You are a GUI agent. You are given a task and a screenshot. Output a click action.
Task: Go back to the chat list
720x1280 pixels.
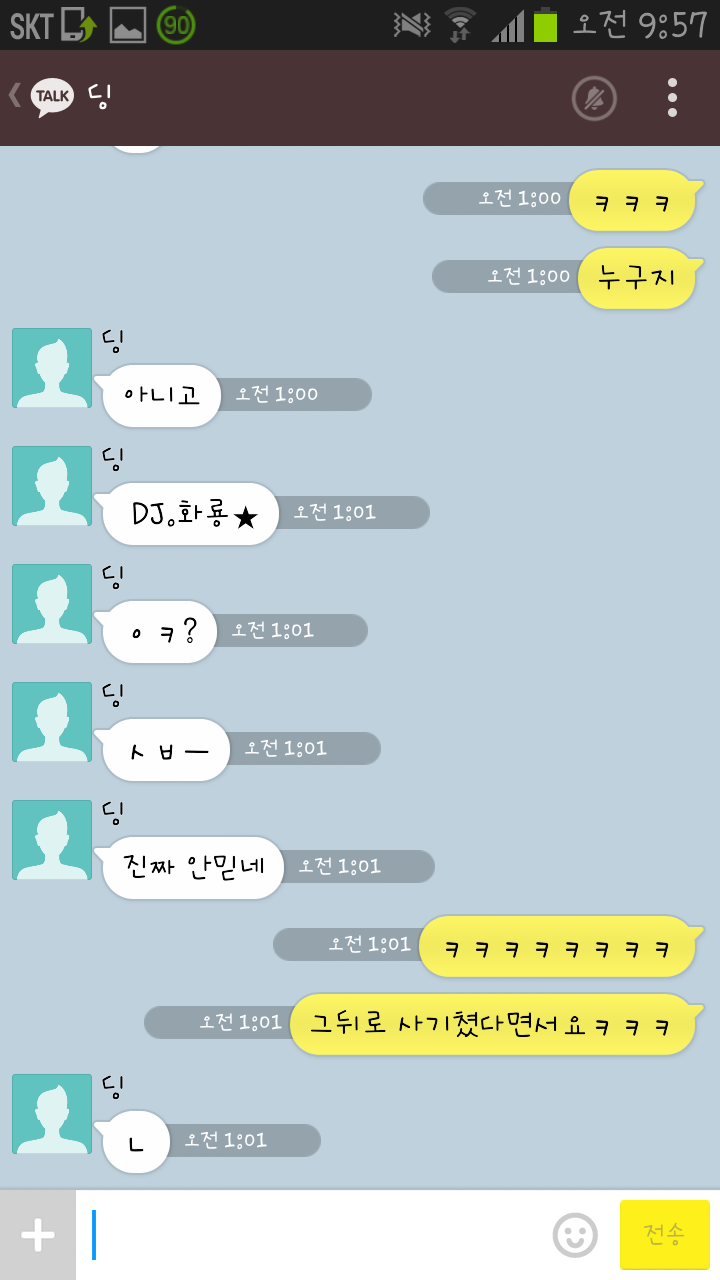(x=42, y=97)
